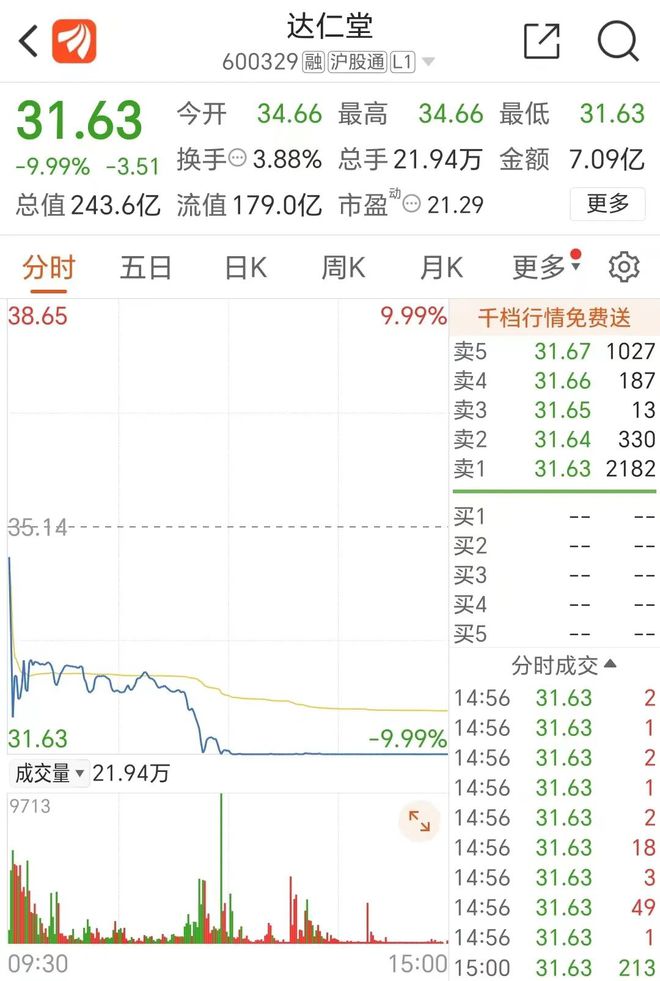The image size is (660, 981).
Task: Open the 千档行情免费送 banner
Action: click(x=554, y=319)
